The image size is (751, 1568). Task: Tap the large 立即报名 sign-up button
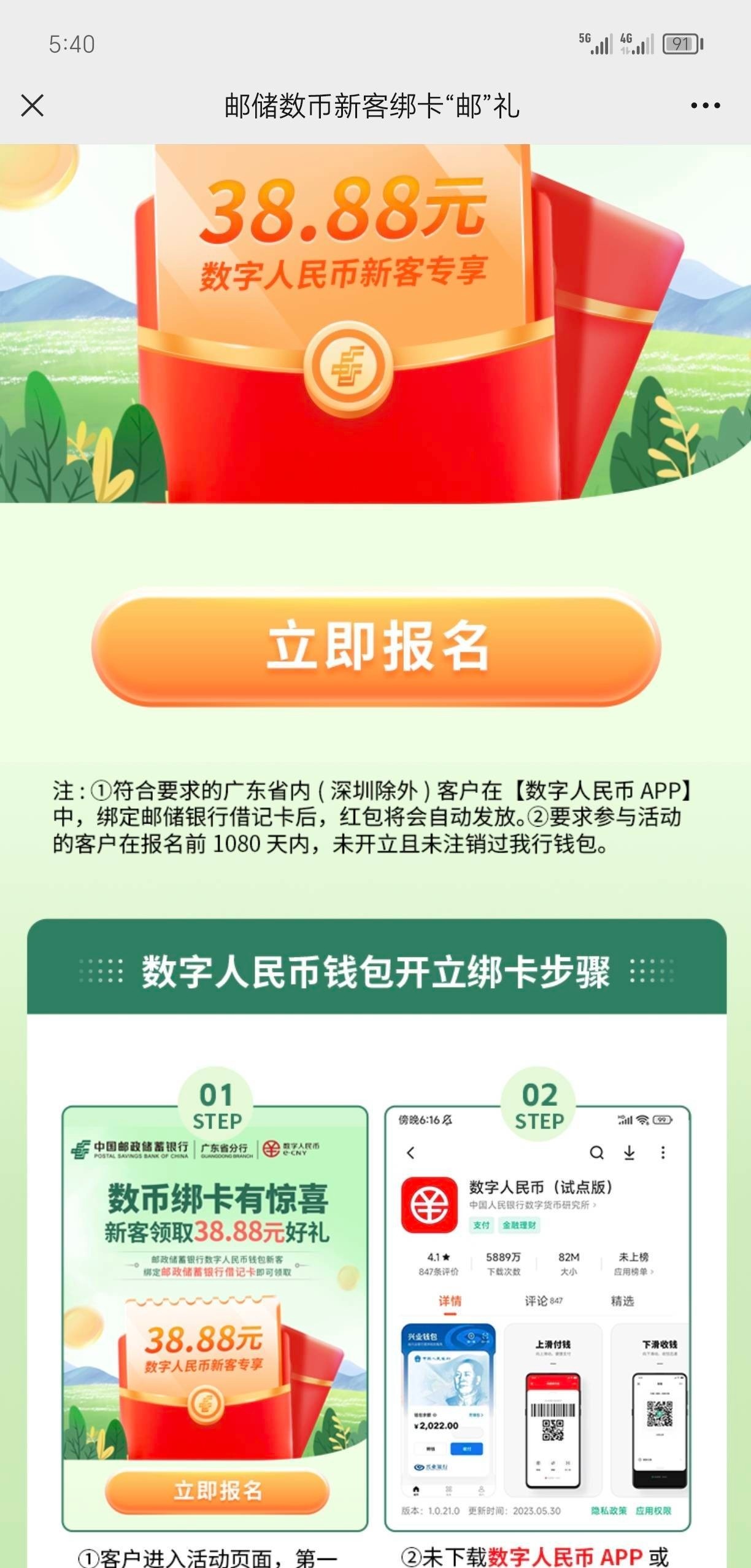pyautogui.click(x=376, y=647)
